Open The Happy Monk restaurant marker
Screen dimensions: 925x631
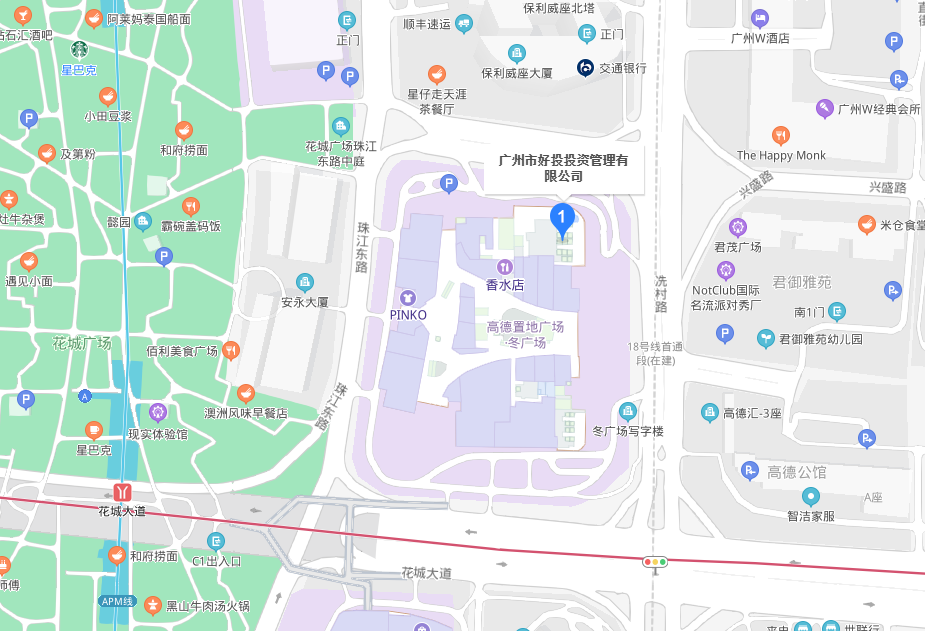781,135
